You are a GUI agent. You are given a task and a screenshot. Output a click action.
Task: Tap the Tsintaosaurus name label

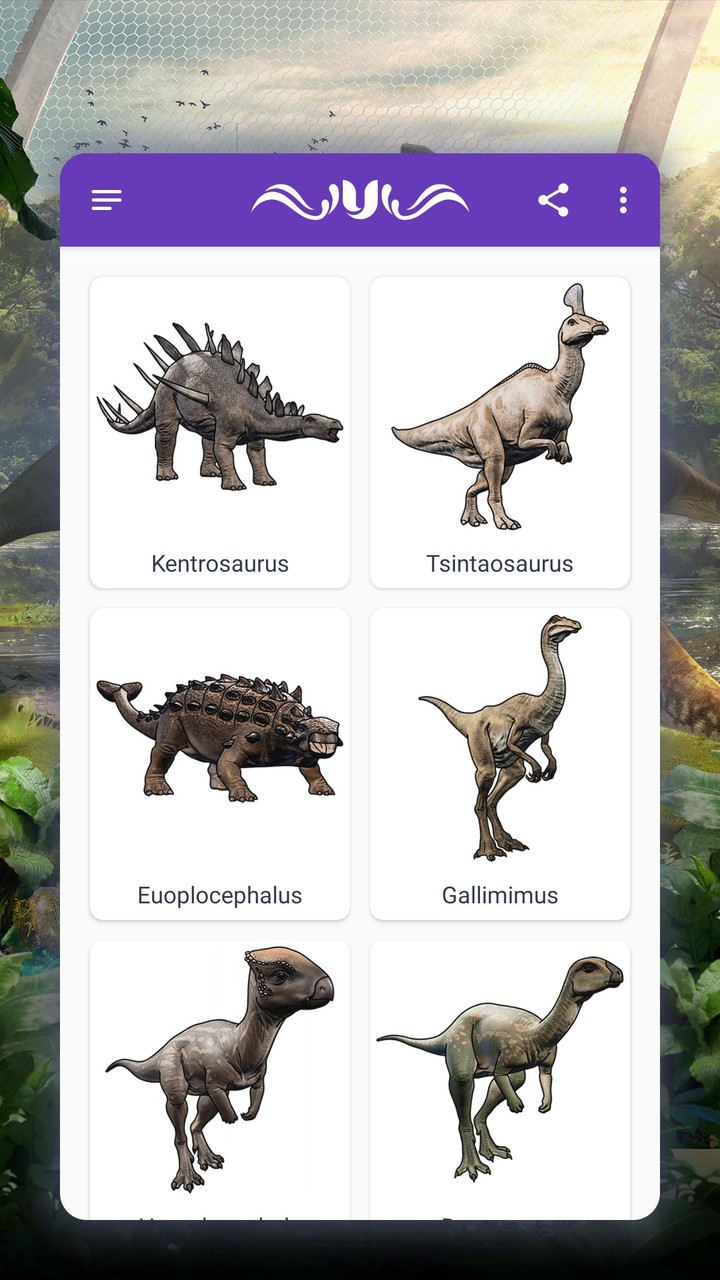(x=500, y=564)
